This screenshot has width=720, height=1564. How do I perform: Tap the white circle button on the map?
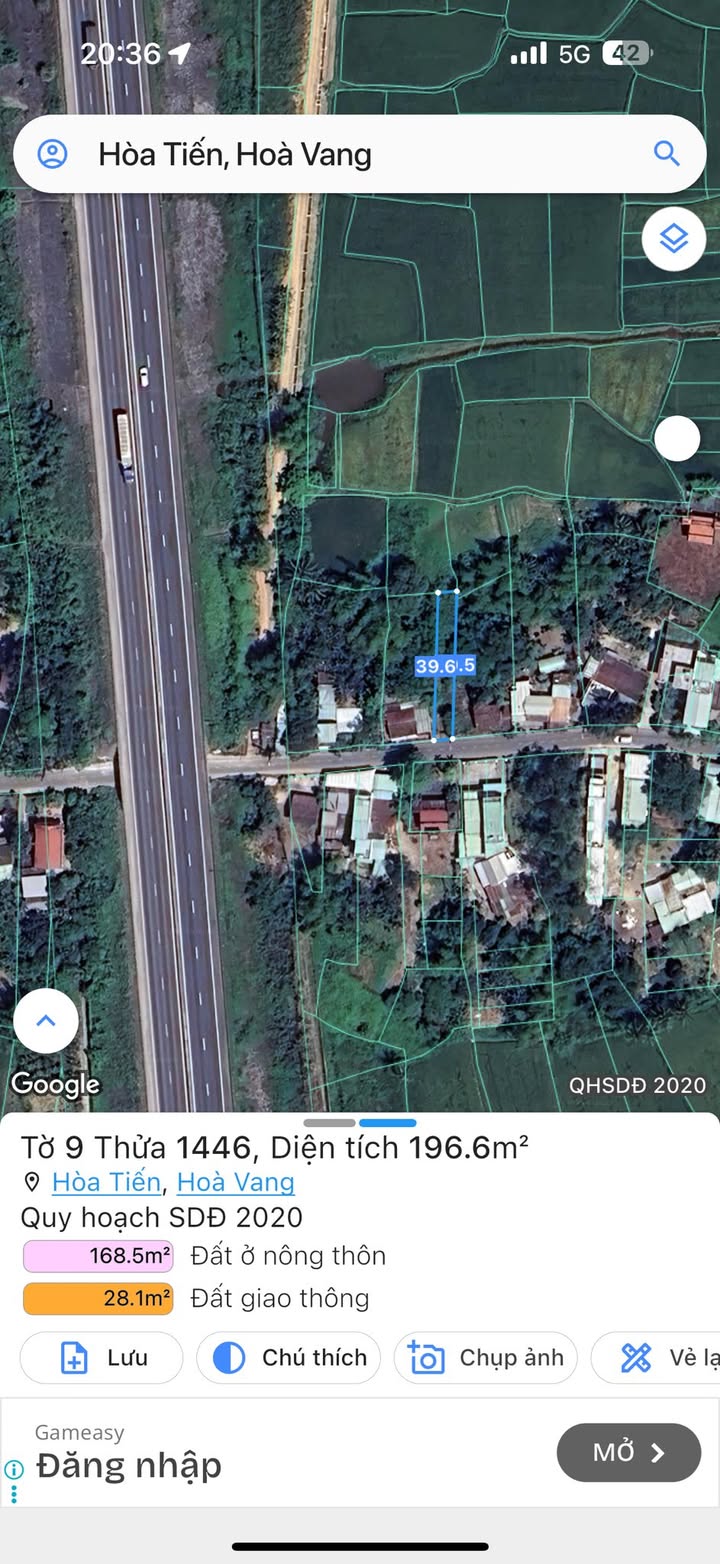pyautogui.click(x=677, y=438)
